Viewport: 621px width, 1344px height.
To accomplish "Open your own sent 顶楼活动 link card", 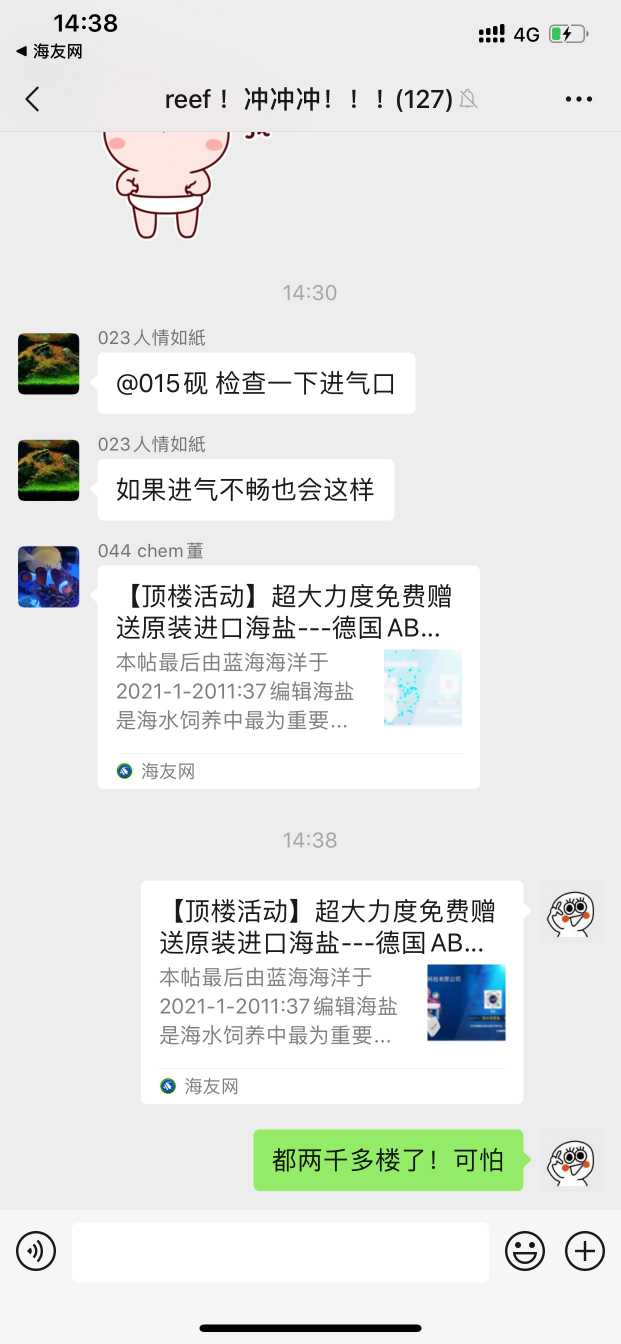I will pyautogui.click(x=331, y=991).
